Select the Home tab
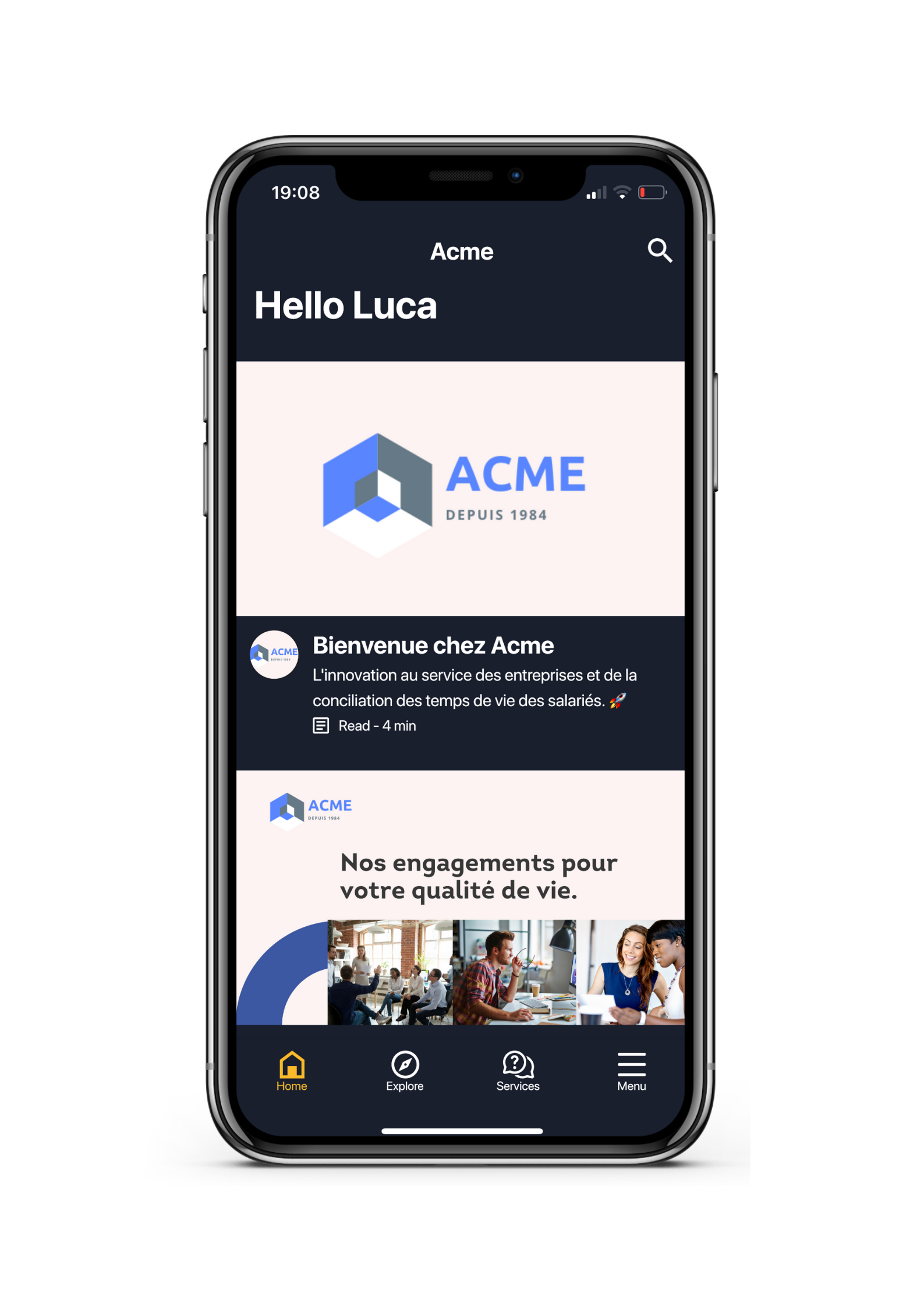The image size is (924, 1307). point(292,1071)
